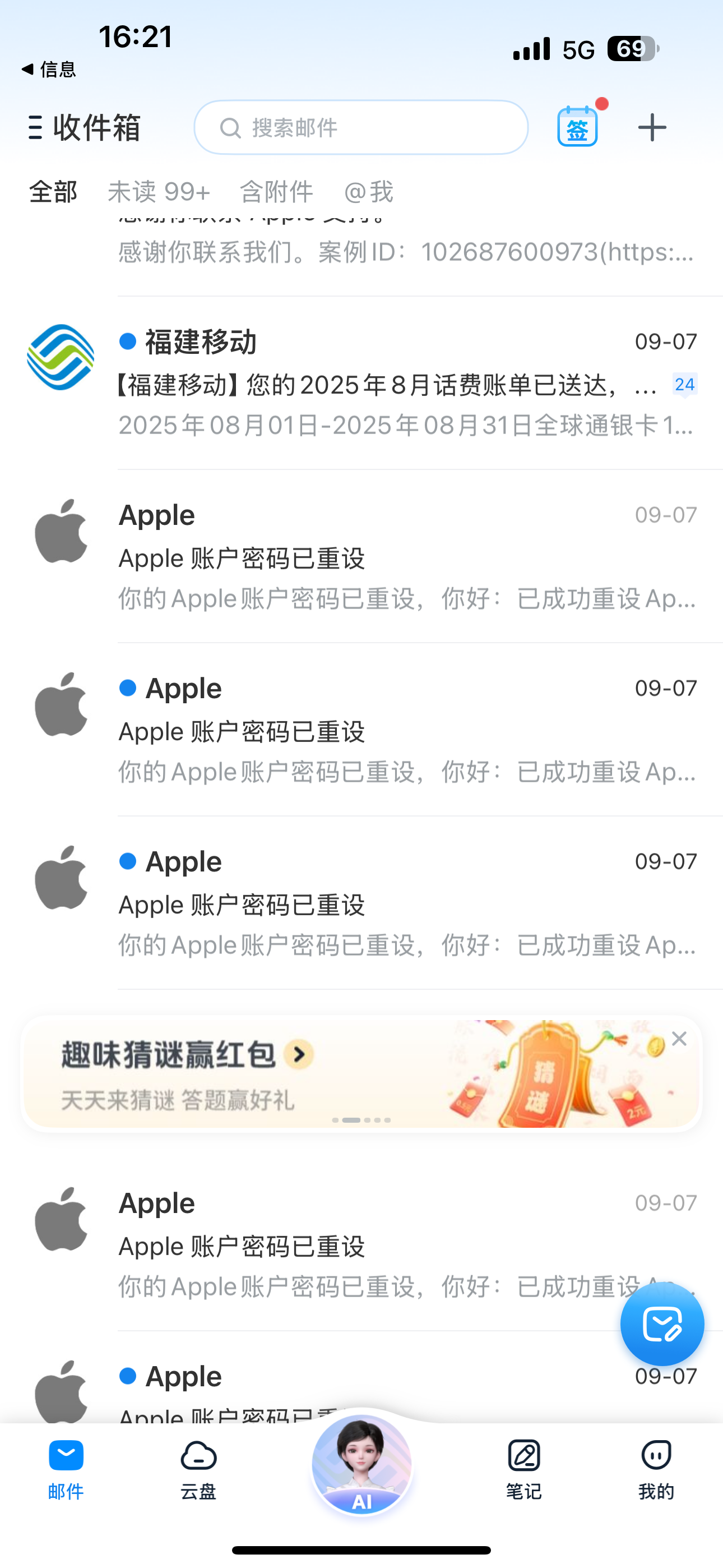Tap the floating compose mail button

662,1325
